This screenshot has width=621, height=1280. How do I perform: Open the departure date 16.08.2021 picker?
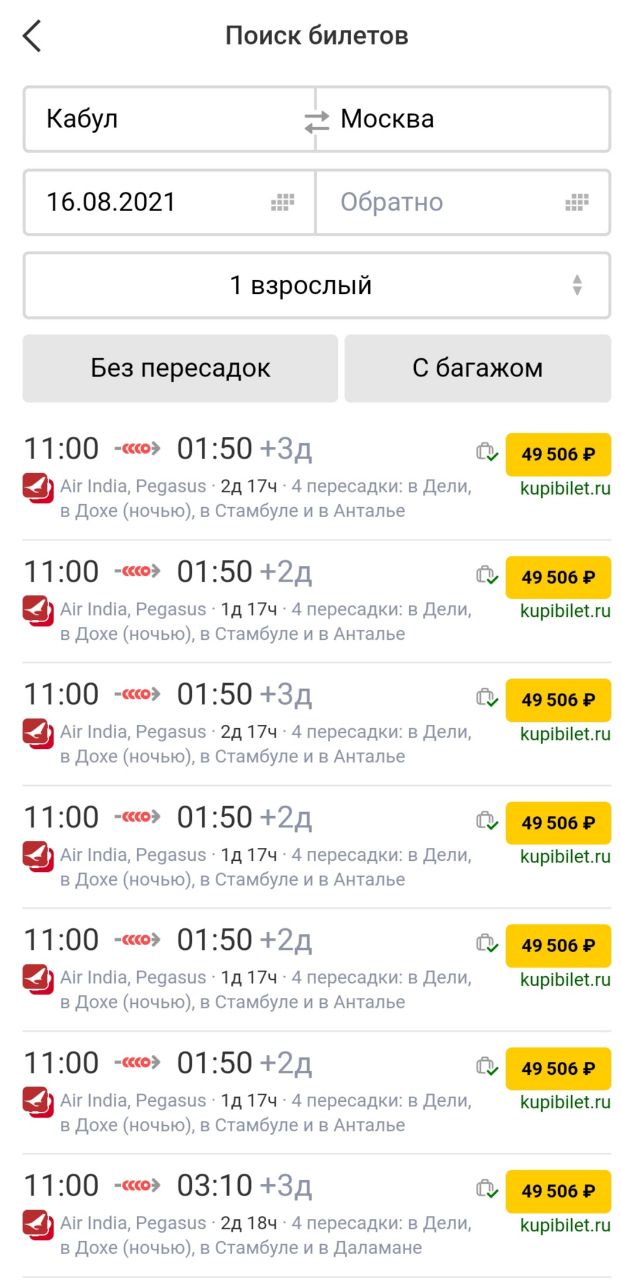(x=169, y=202)
